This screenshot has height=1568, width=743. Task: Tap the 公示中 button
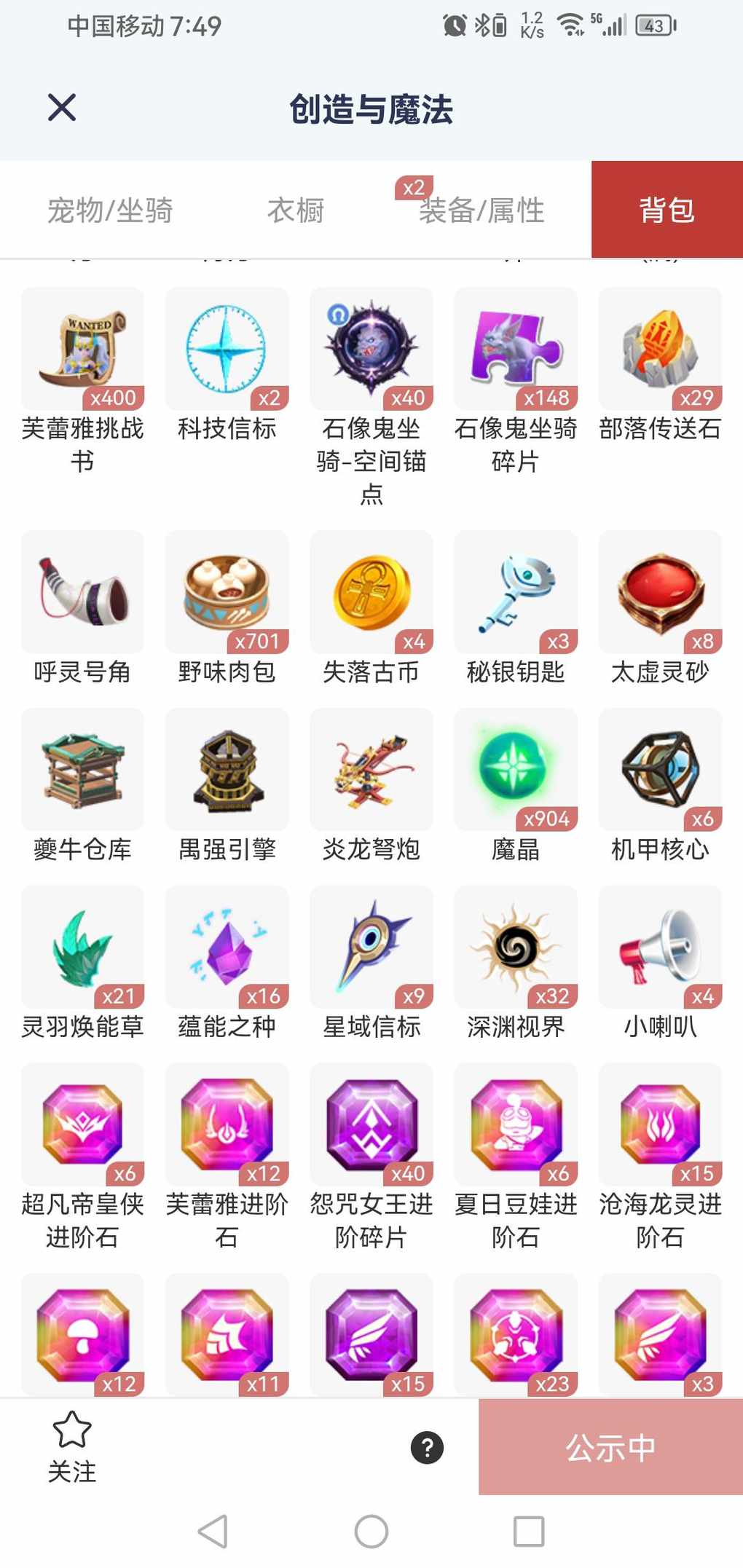[x=610, y=1447]
